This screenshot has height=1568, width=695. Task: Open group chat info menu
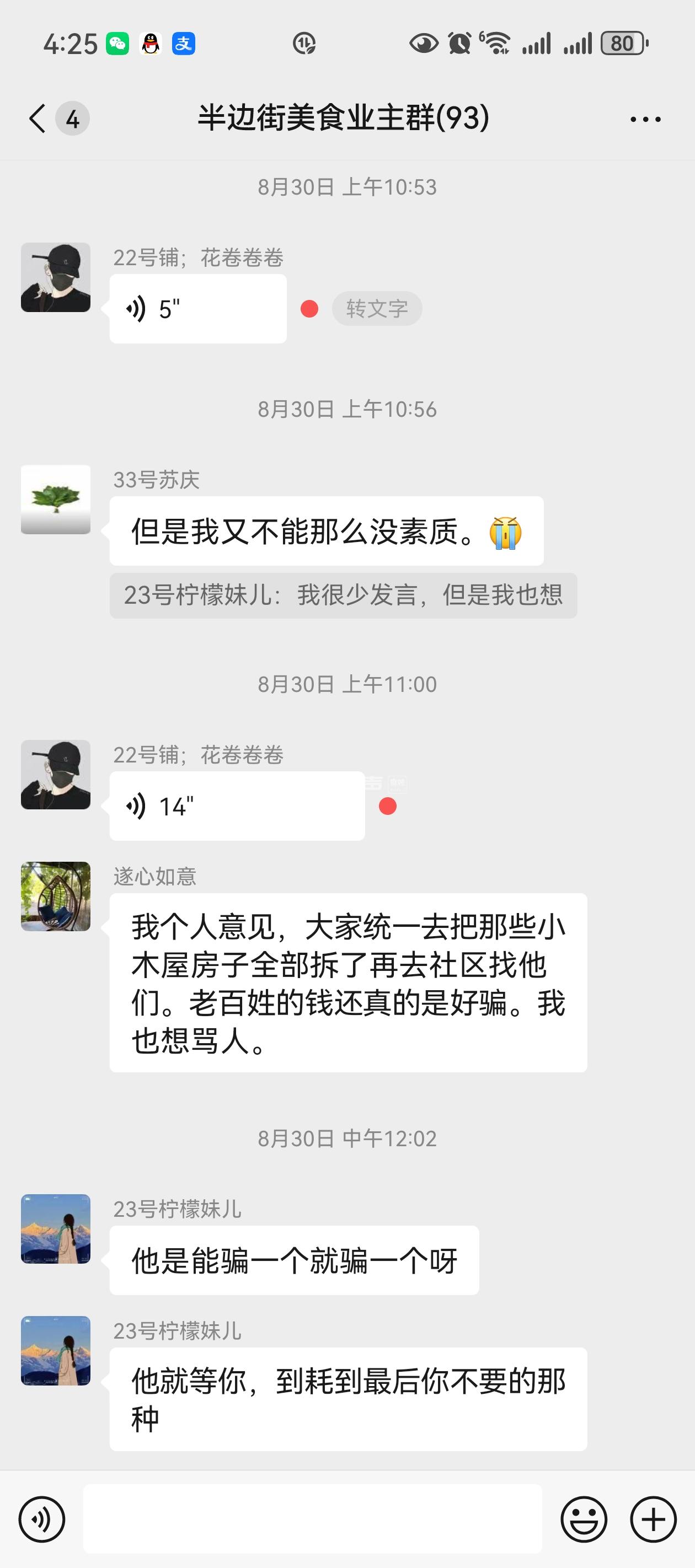click(645, 119)
